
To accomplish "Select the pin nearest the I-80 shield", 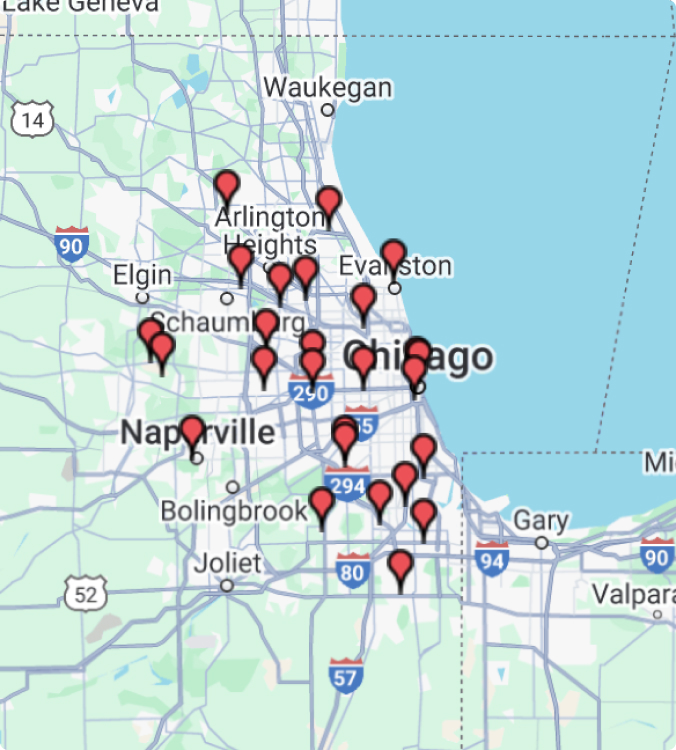I will (x=400, y=566).
